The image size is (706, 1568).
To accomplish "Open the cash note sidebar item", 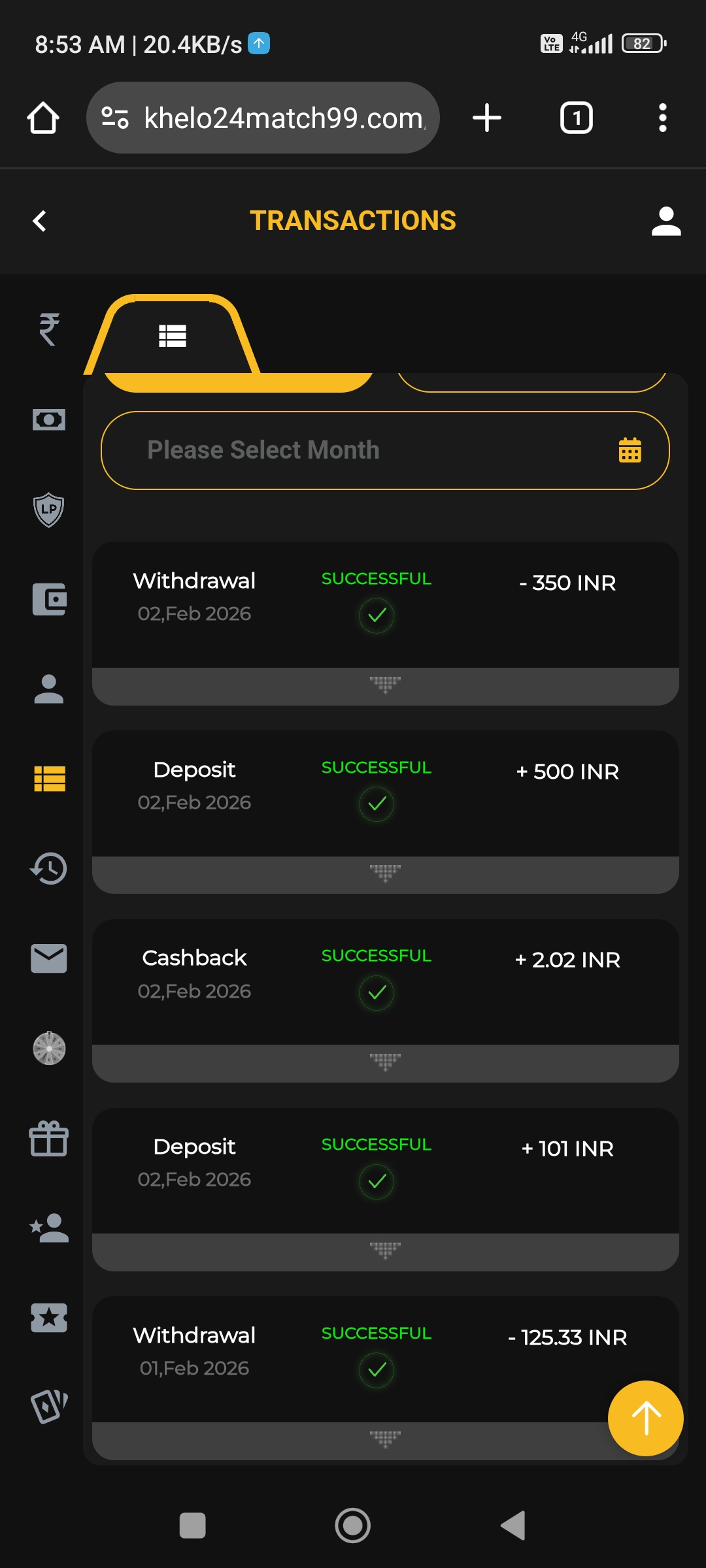I will [49, 419].
